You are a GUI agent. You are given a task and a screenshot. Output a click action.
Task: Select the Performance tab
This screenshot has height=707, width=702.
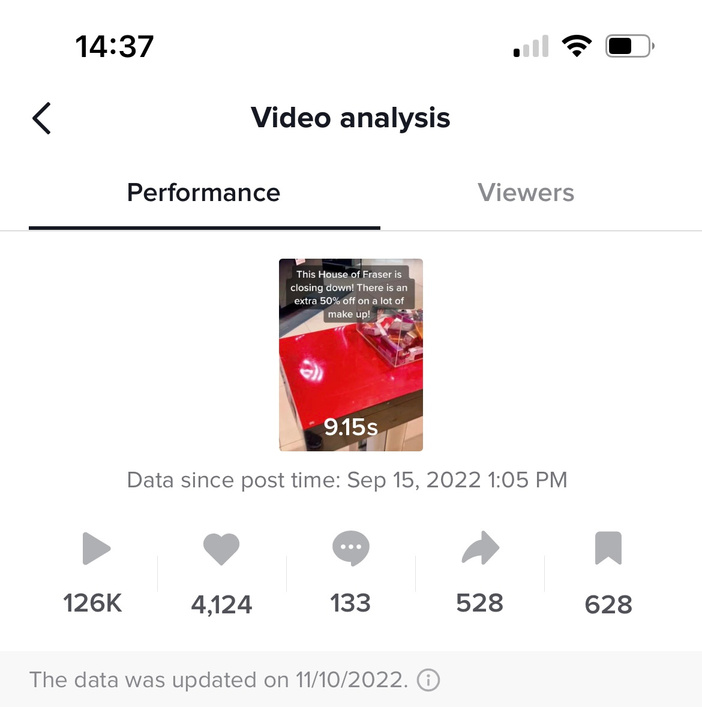[x=203, y=193]
